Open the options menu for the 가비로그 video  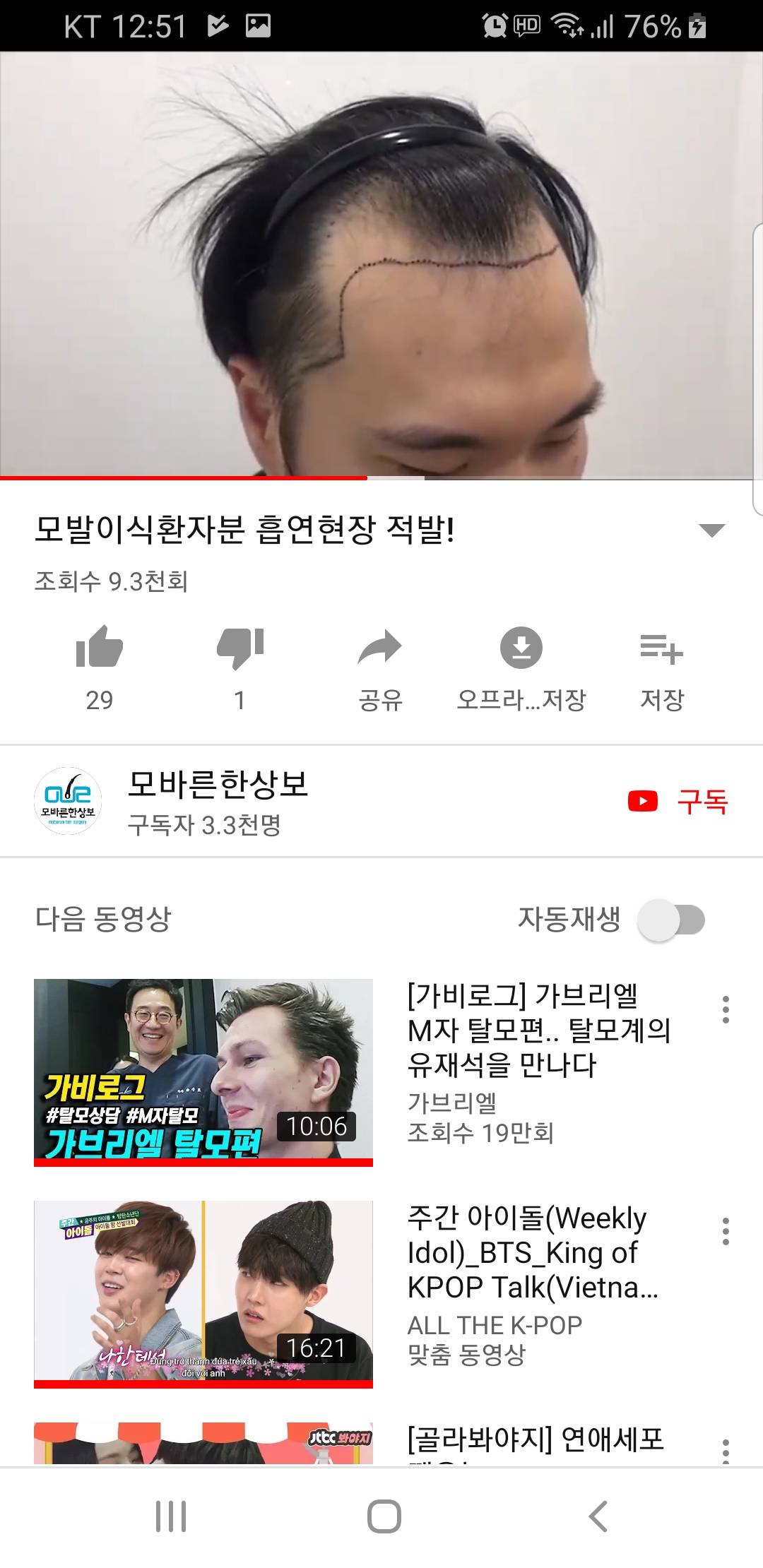(726, 1010)
